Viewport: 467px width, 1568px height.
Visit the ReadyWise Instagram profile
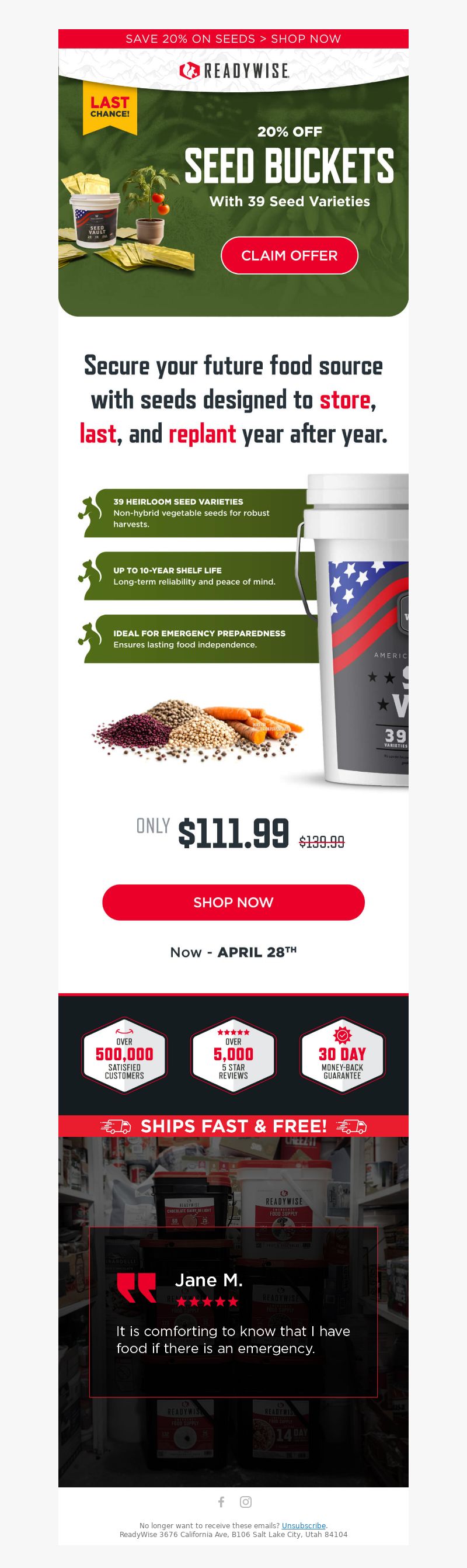(x=246, y=1502)
